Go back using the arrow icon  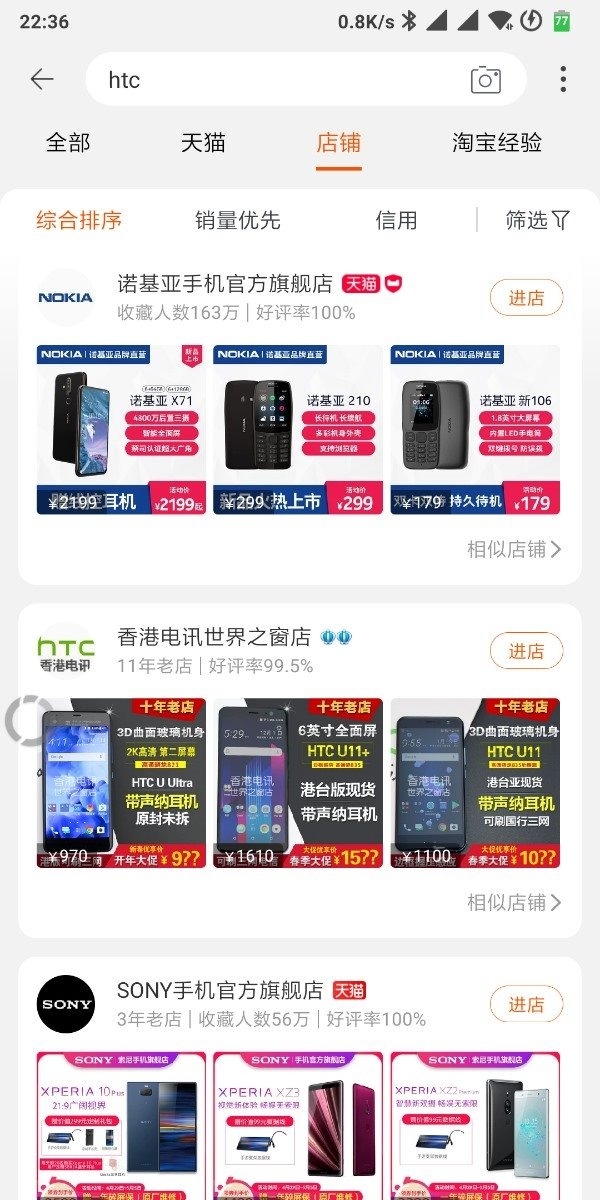pyautogui.click(x=42, y=80)
